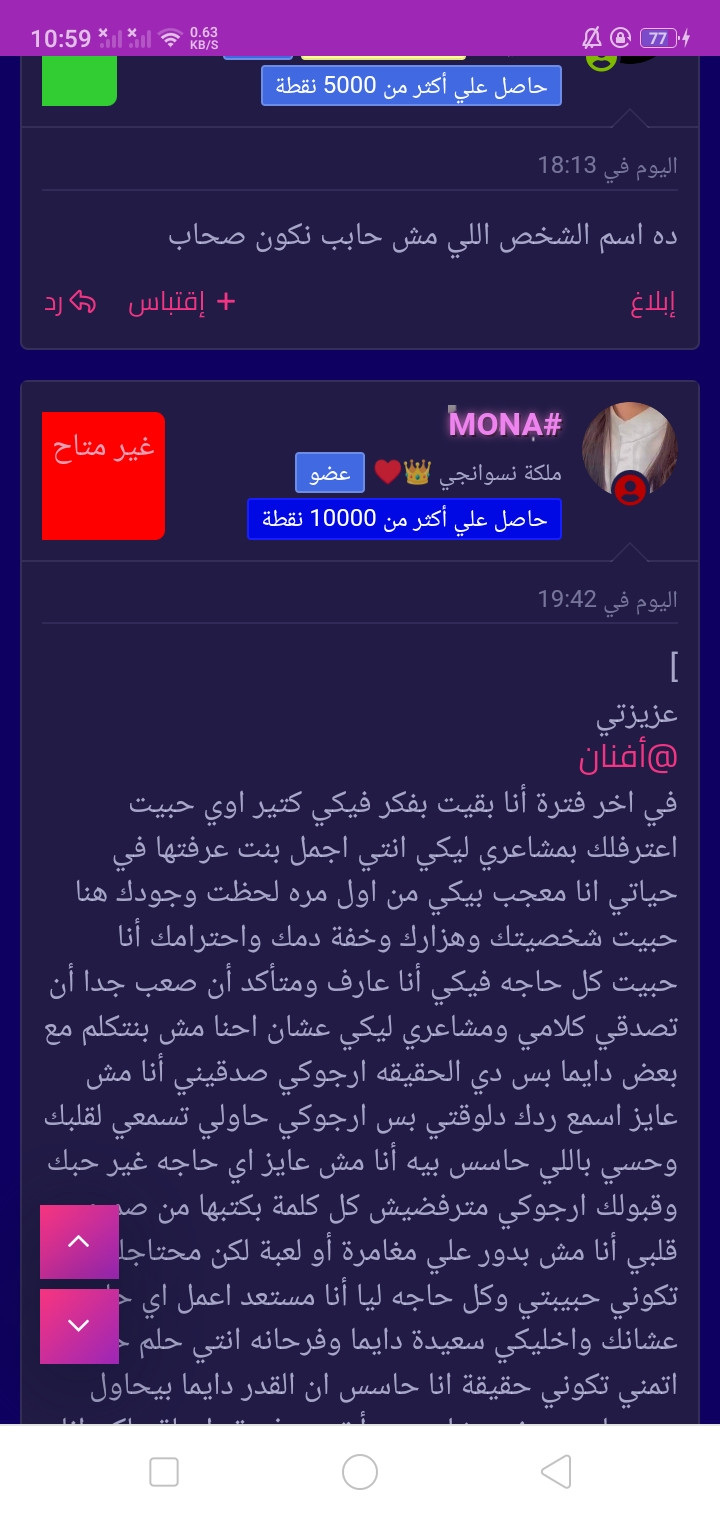Go back using system back button
The image size is (720, 1520).
tap(555, 1472)
